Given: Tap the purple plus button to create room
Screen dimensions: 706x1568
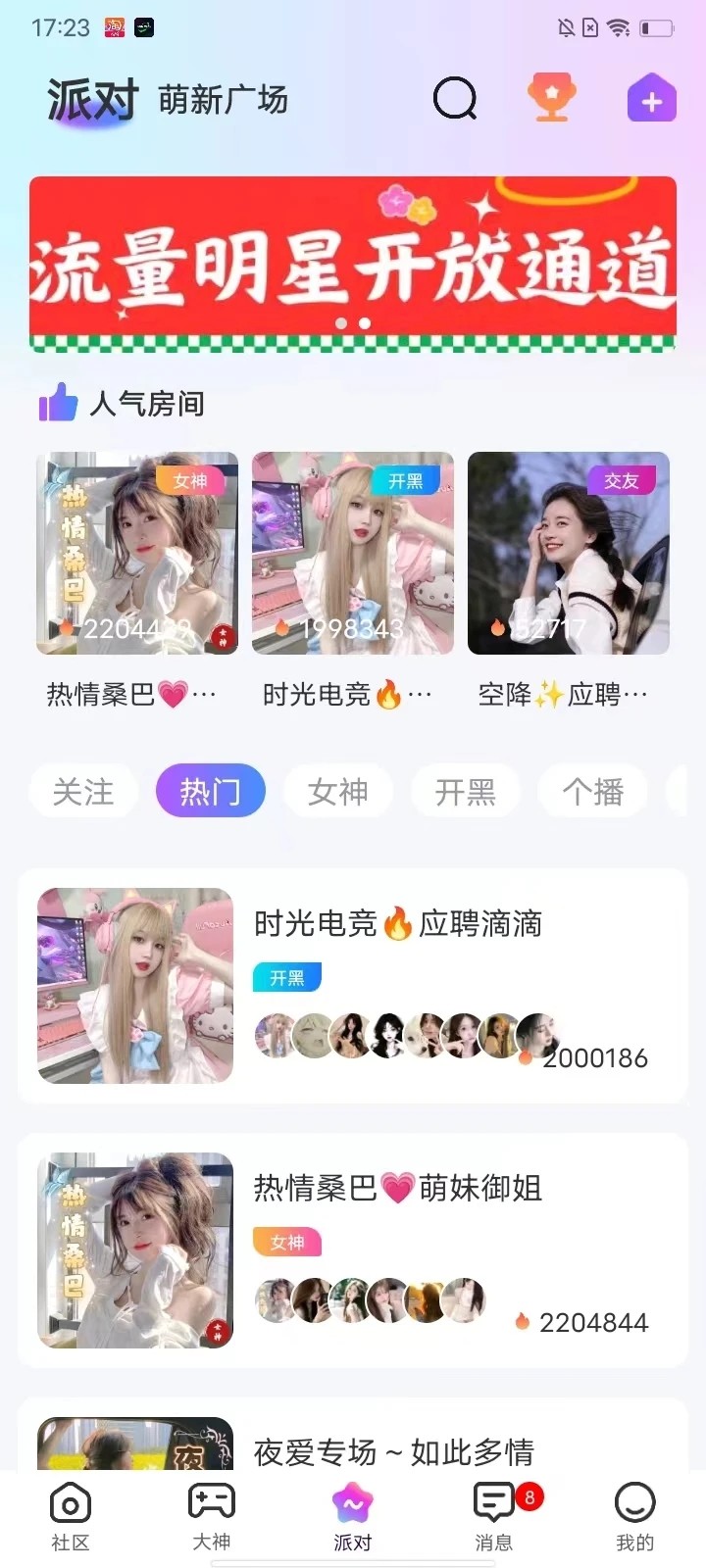Looking at the screenshot, I should point(651,98).
